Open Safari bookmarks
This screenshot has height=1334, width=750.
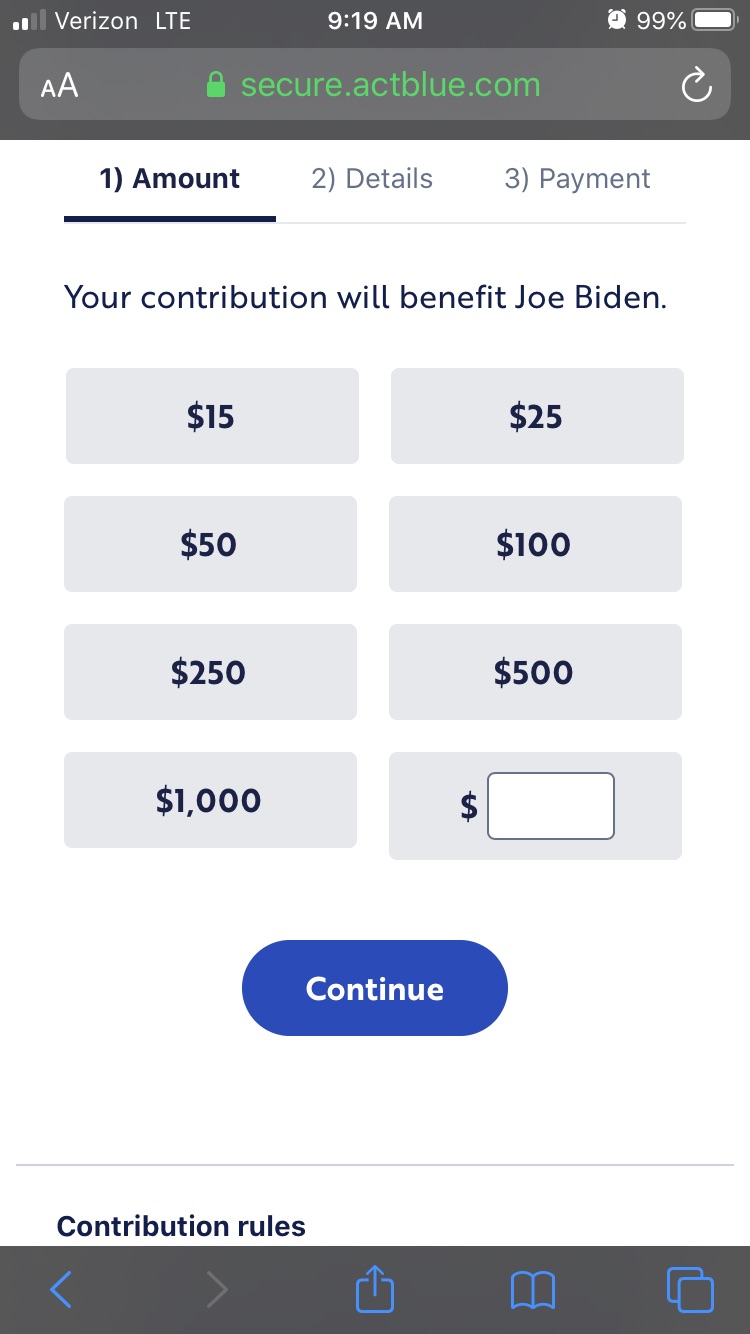point(533,1290)
